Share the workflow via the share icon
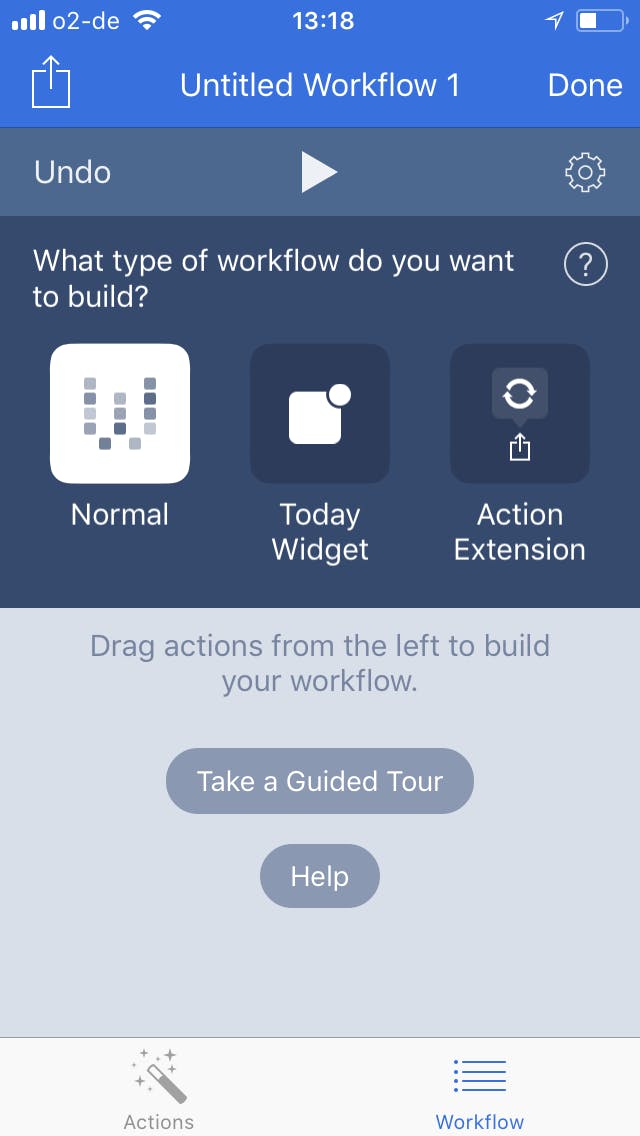 pos(51,84)
